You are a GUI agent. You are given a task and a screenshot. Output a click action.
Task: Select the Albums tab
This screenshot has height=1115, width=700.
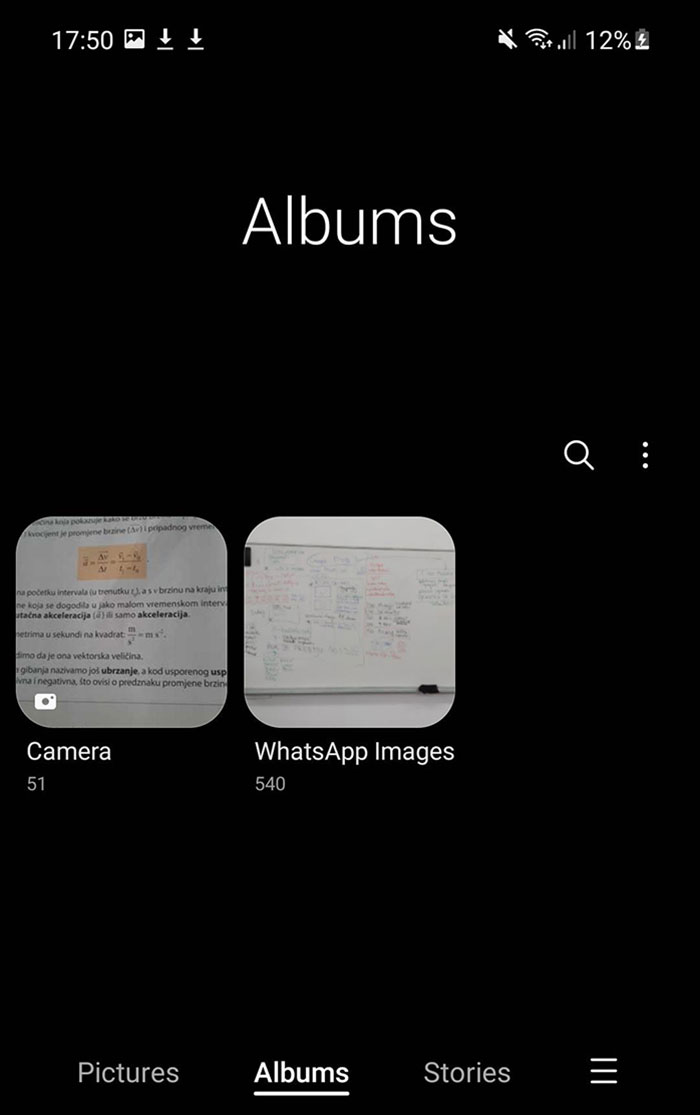click(x=301, y=1072)
